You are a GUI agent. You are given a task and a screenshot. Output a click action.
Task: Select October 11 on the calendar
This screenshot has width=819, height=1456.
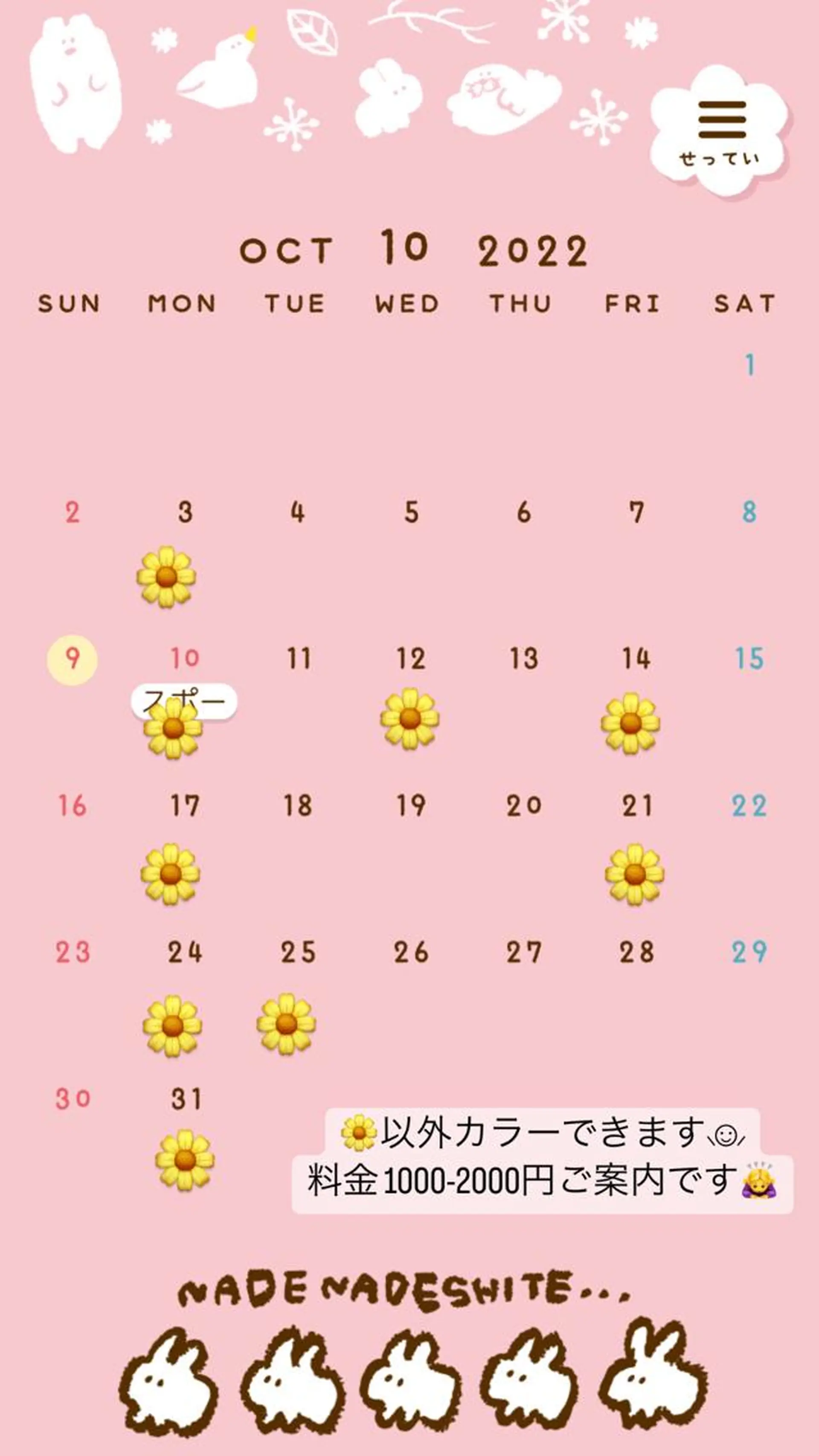click(x=299, y=659)
